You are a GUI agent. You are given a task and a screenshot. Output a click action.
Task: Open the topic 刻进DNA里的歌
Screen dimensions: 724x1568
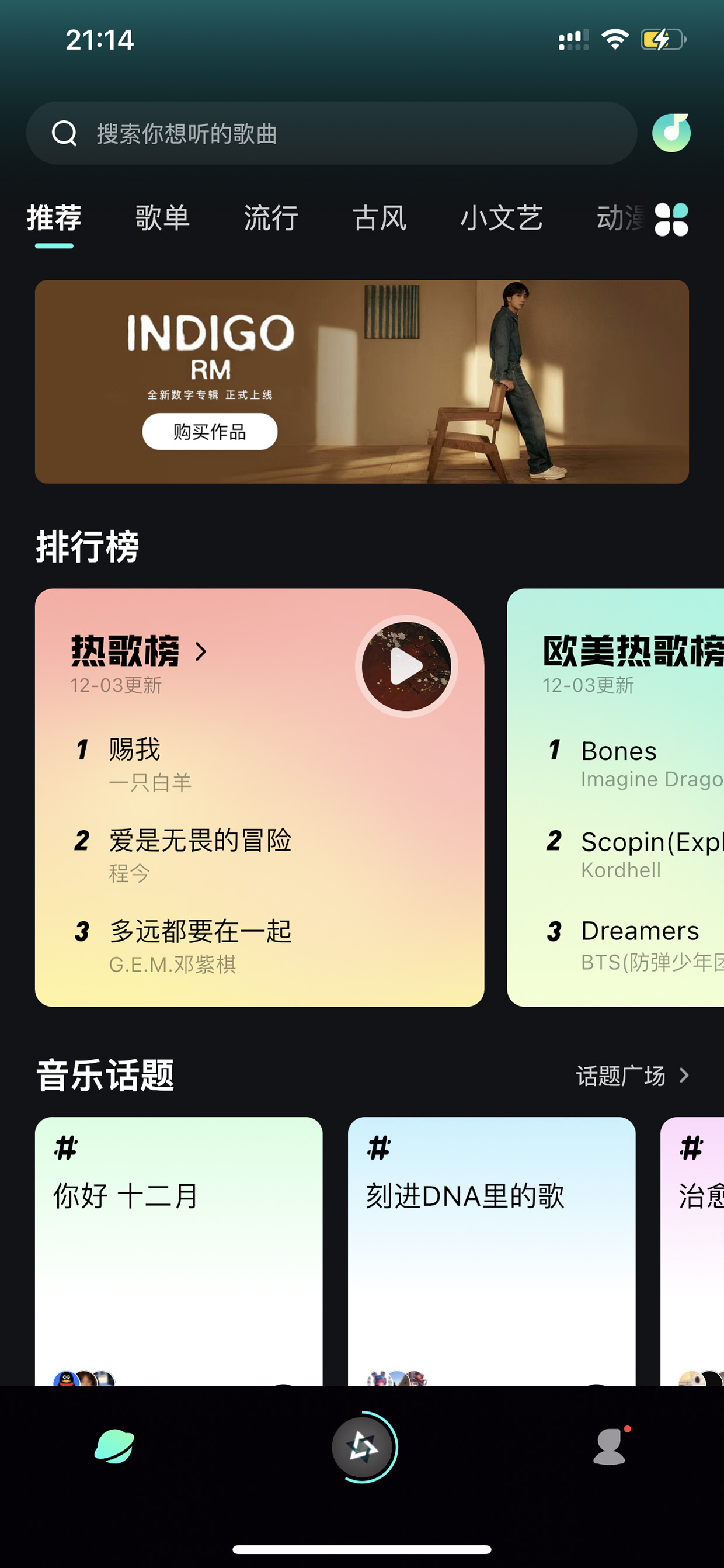tap(492, 1251)
